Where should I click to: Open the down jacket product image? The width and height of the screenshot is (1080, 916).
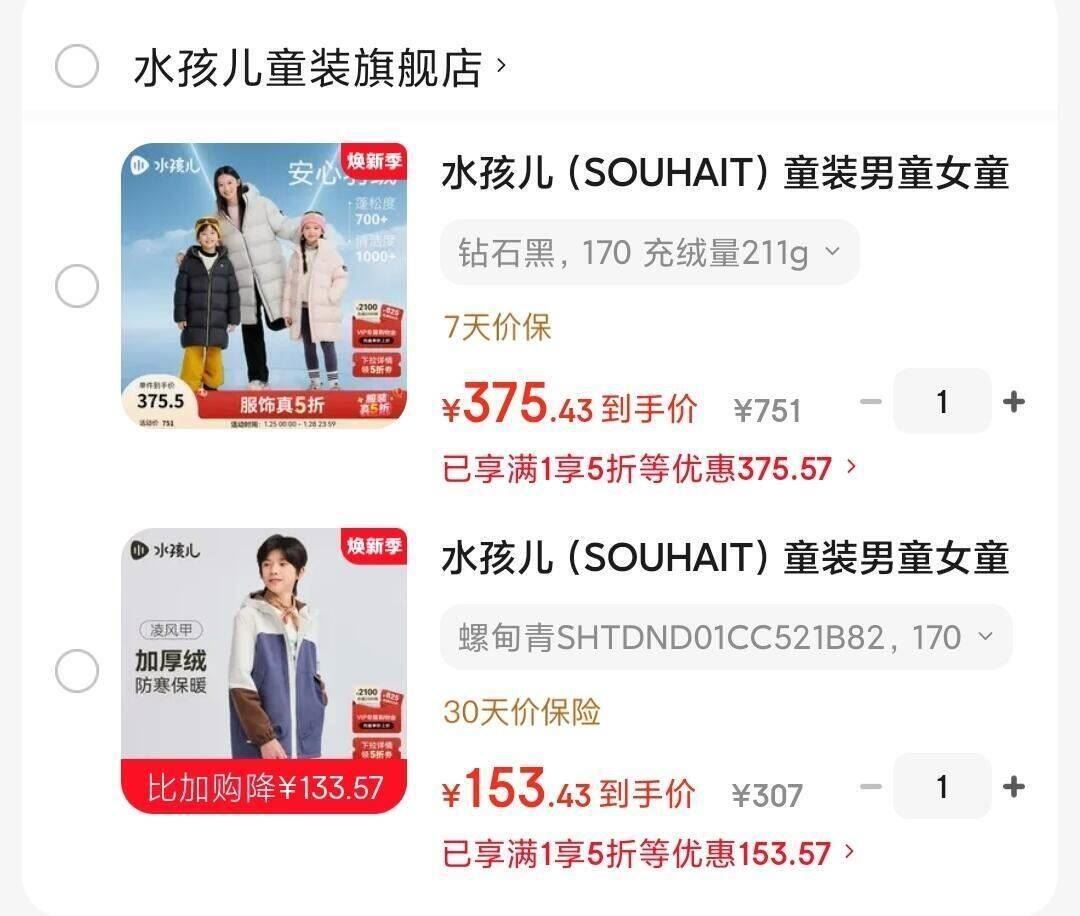click(x=264, y=286)
